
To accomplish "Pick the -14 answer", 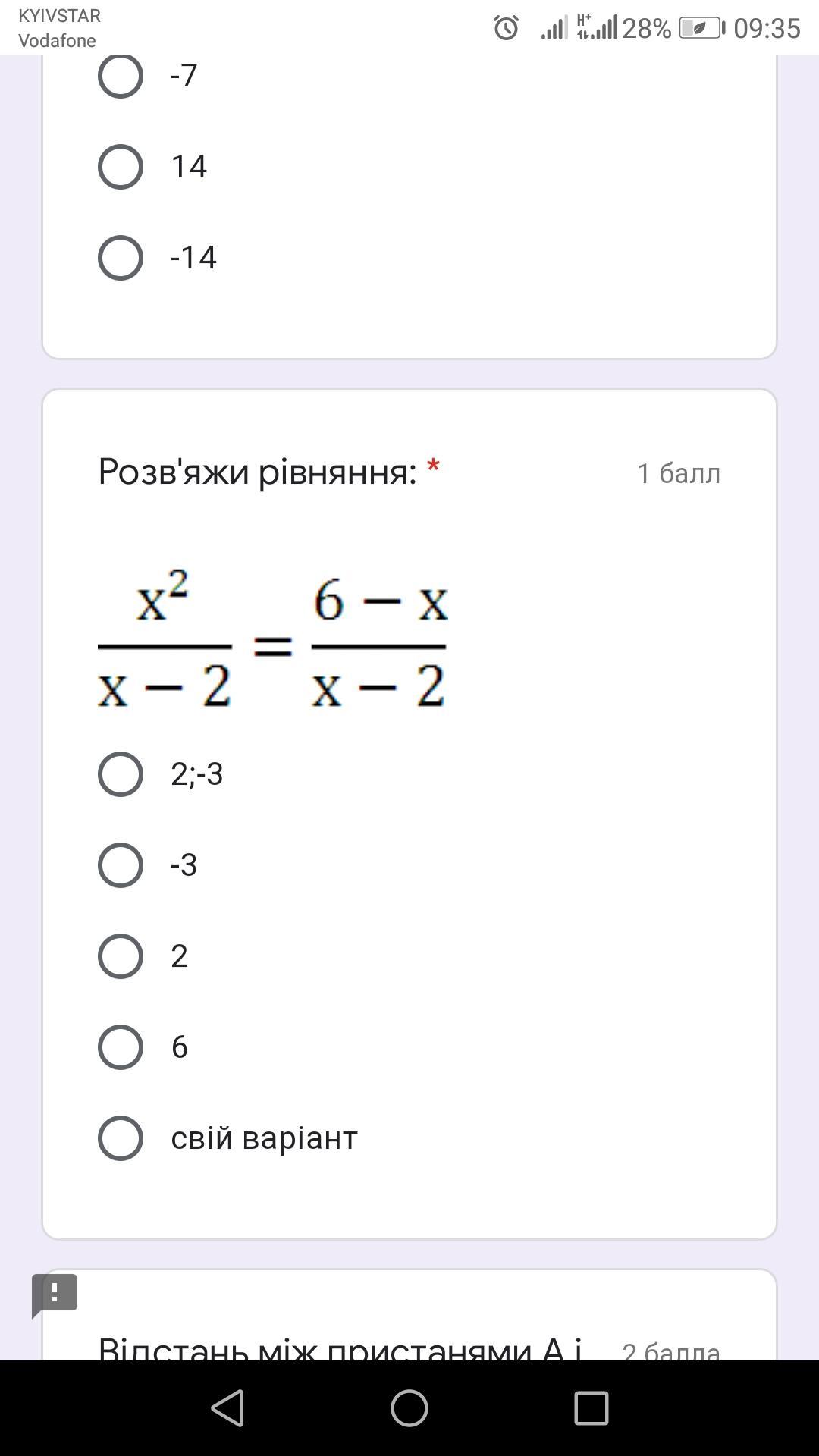I will [x=121, y=258].
